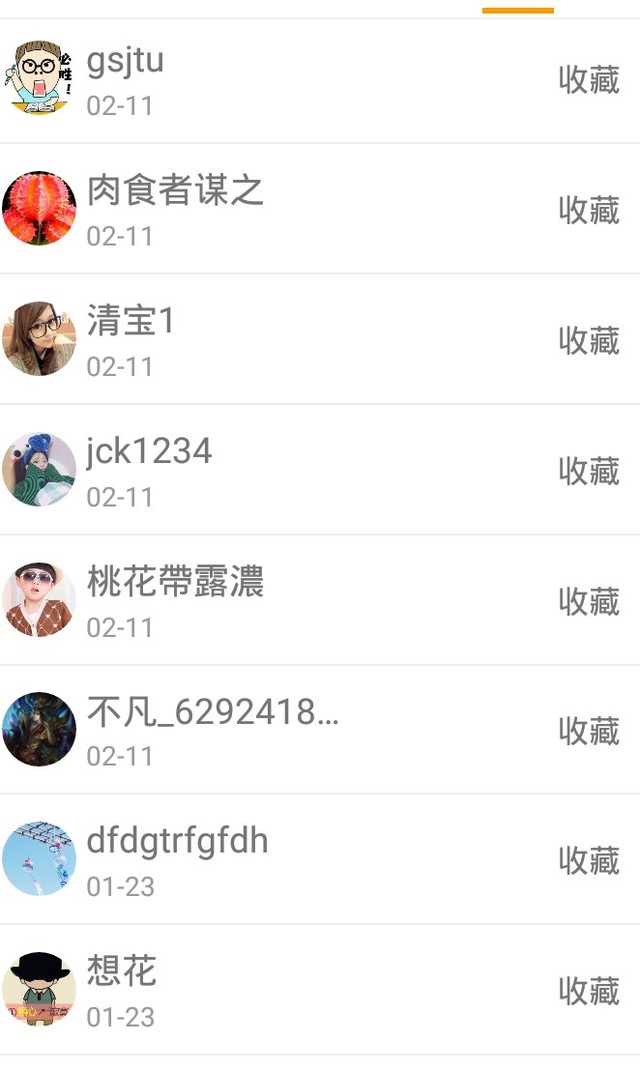Viewport: 640px width, 1070px height.
Task: Tap 收藏 beside 清宝1
Action: click(x=589, y=340)
